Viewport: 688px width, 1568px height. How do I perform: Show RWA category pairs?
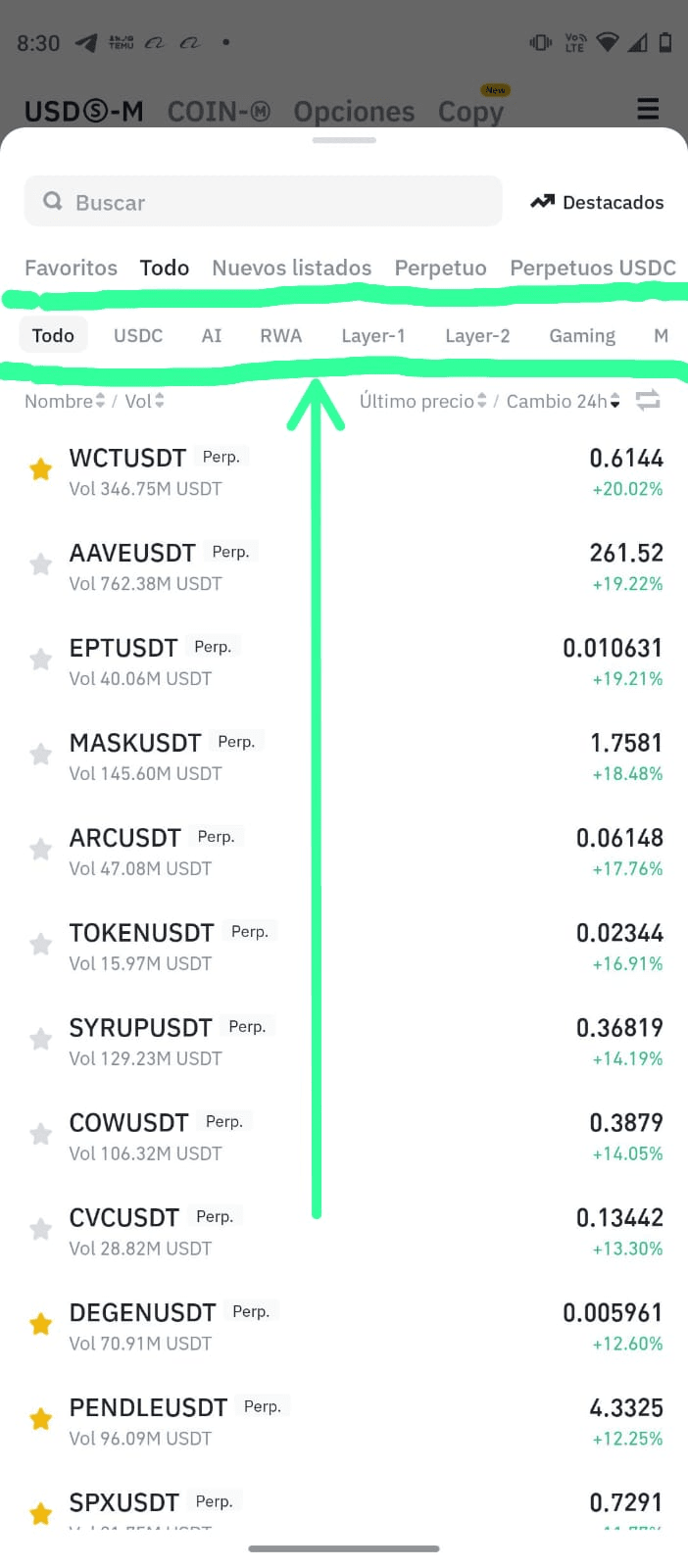[280, 335]
